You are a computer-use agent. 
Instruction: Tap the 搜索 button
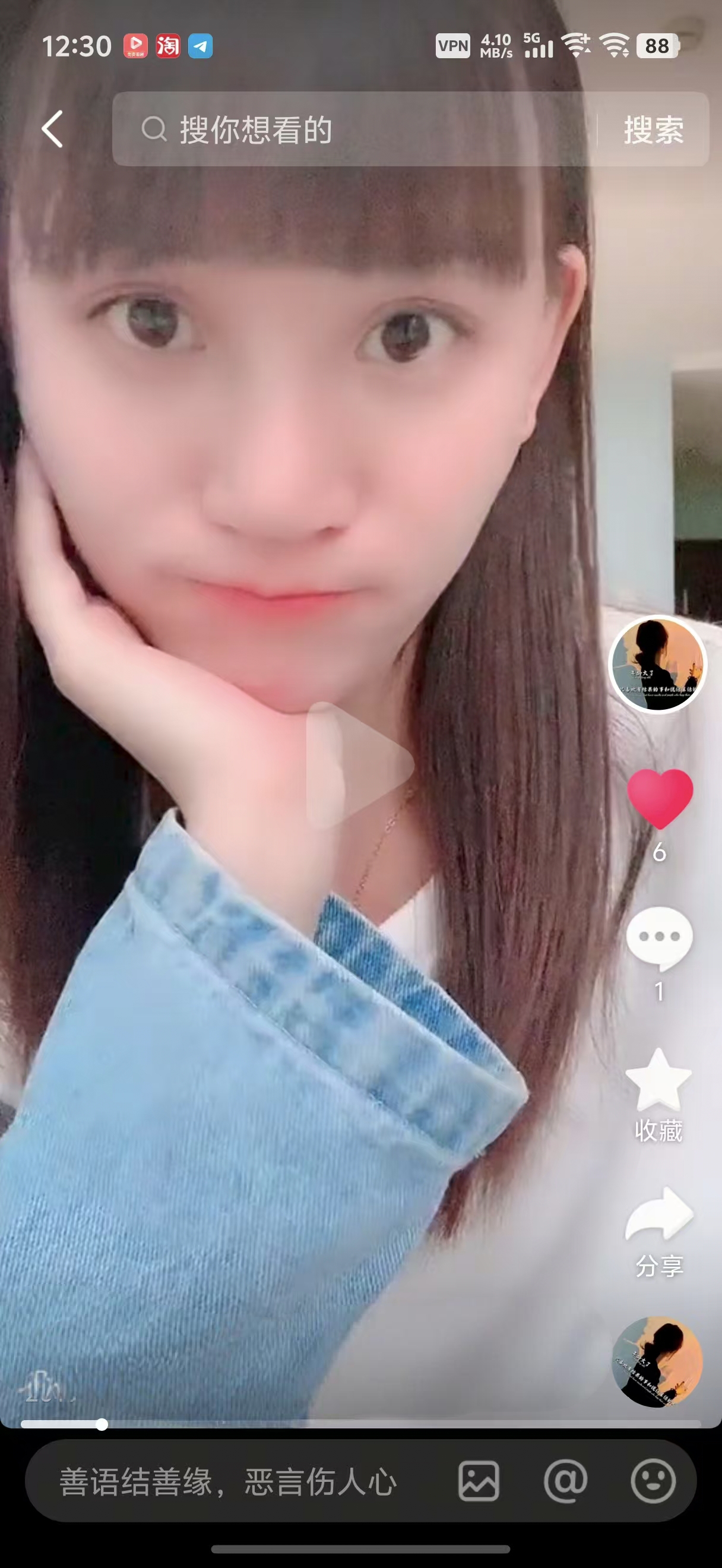pos(654,129)
